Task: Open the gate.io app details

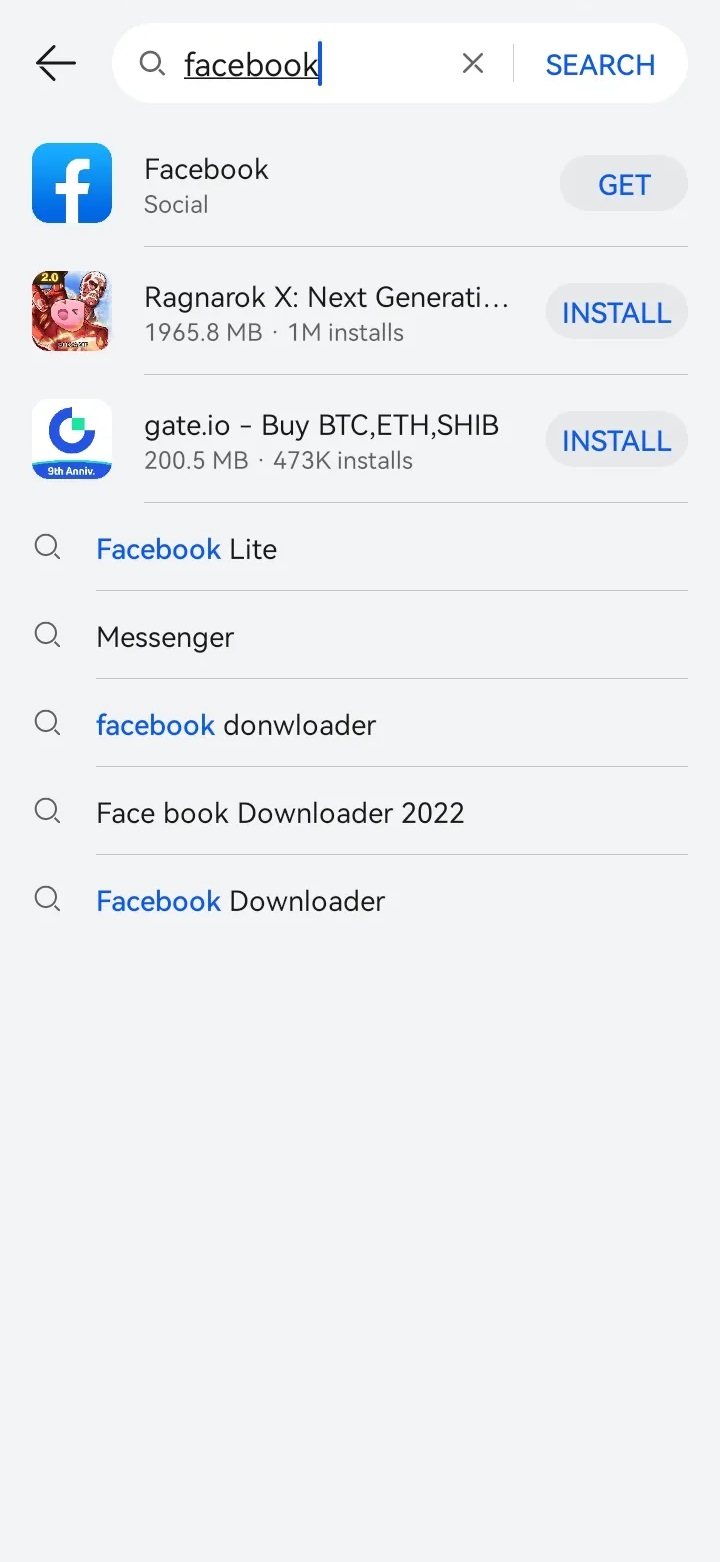Action: [x=320, y=440]
